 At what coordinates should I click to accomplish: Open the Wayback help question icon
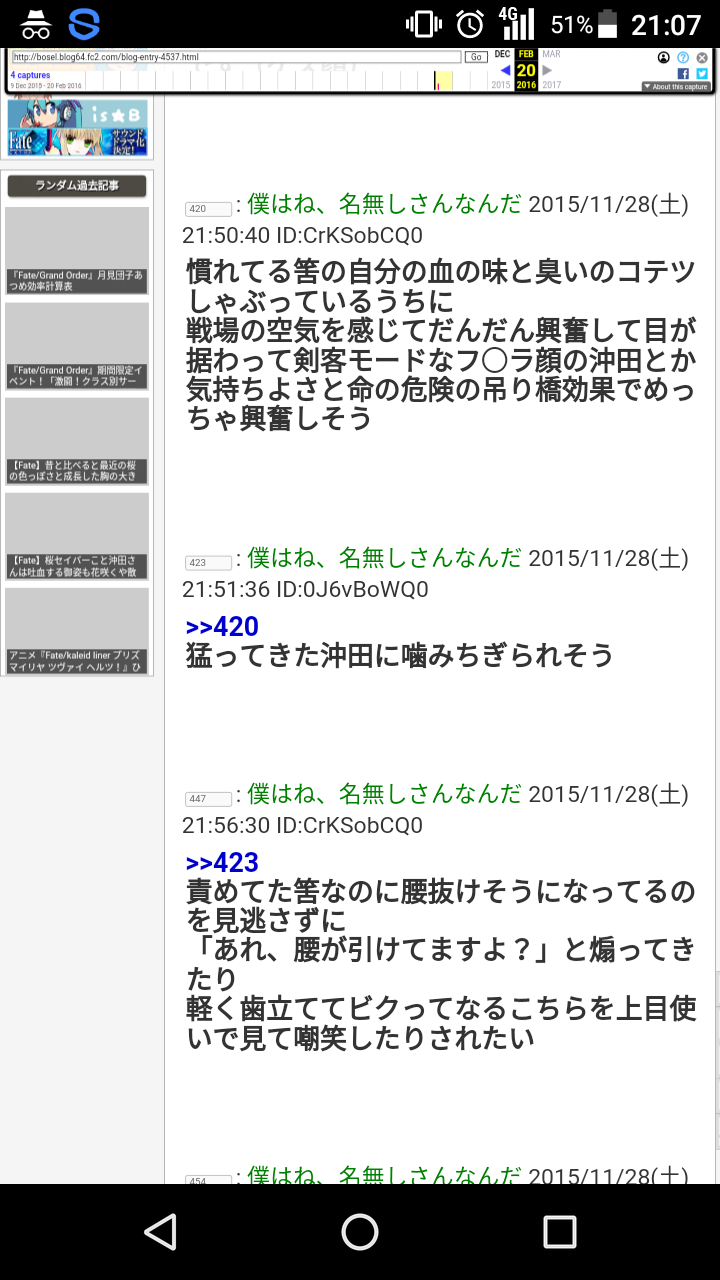tap(683, 58)
